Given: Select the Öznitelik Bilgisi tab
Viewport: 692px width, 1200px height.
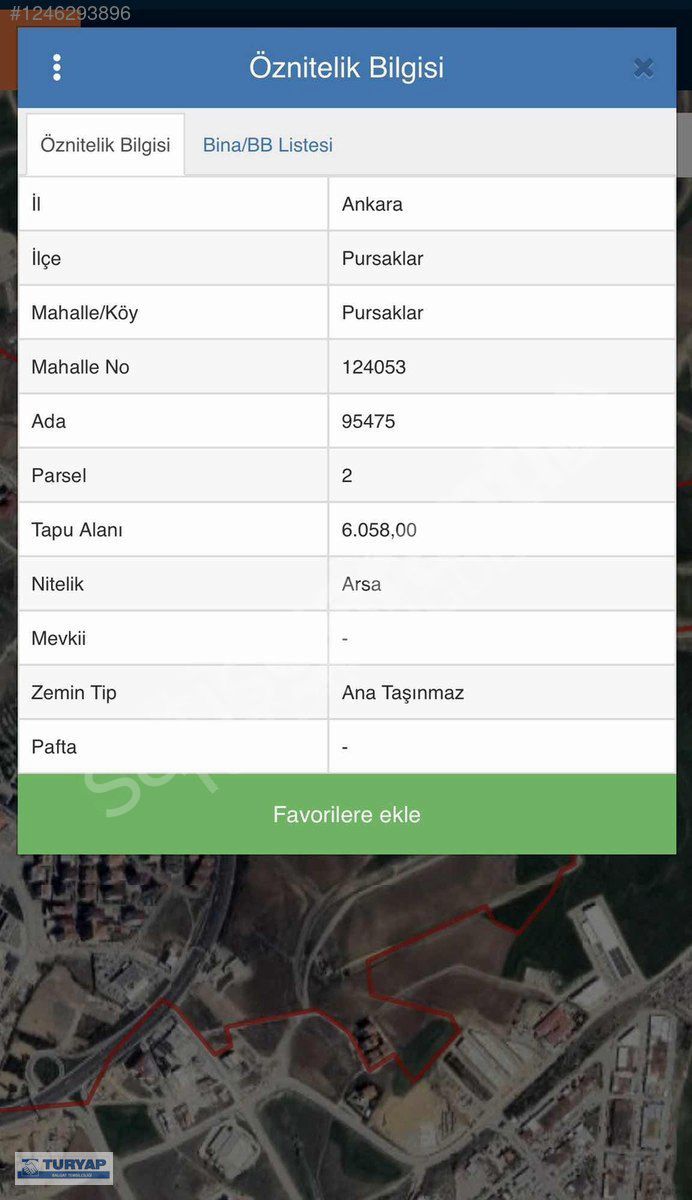Looking at the screenshot, I should coord(105,145).
